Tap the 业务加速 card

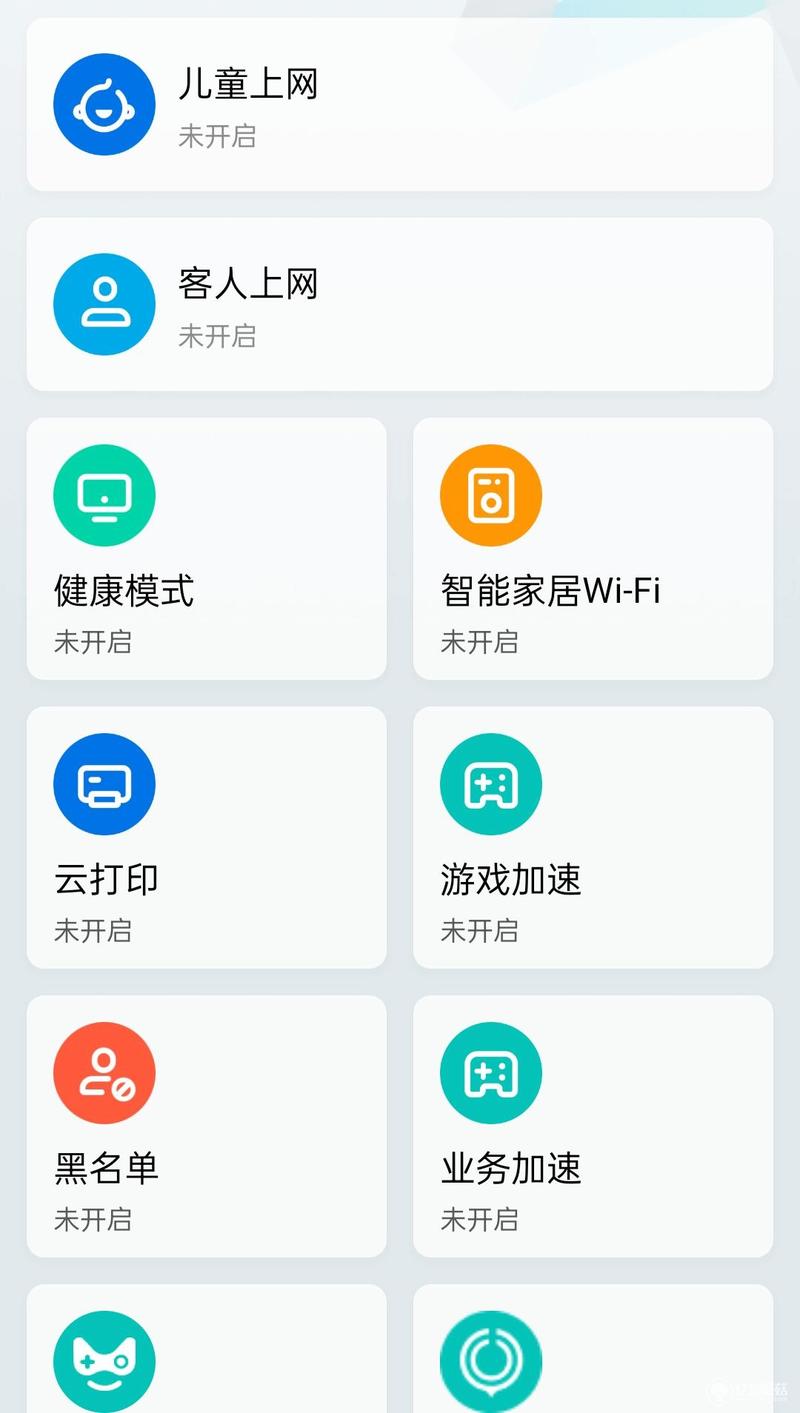593,1126
